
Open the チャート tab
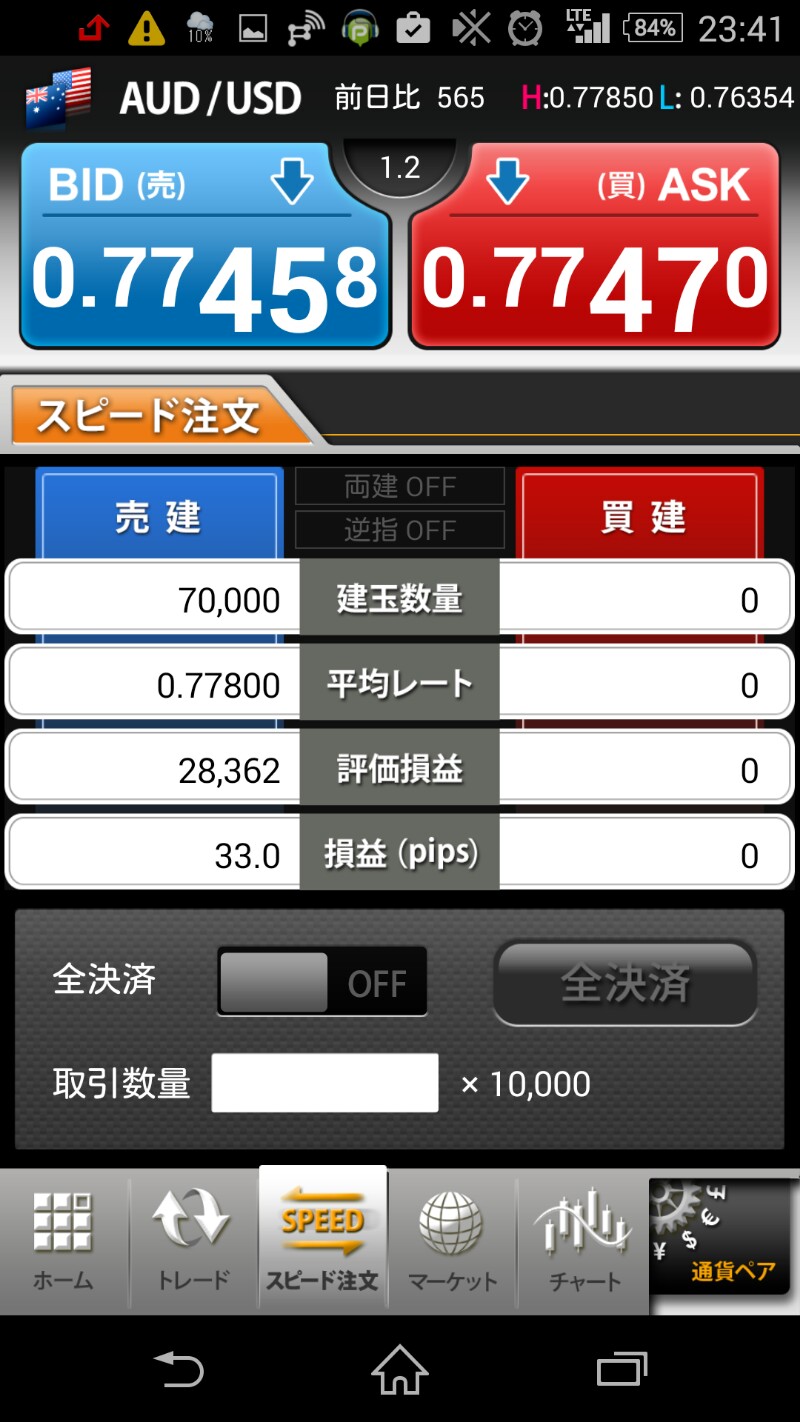point(584,1240)
